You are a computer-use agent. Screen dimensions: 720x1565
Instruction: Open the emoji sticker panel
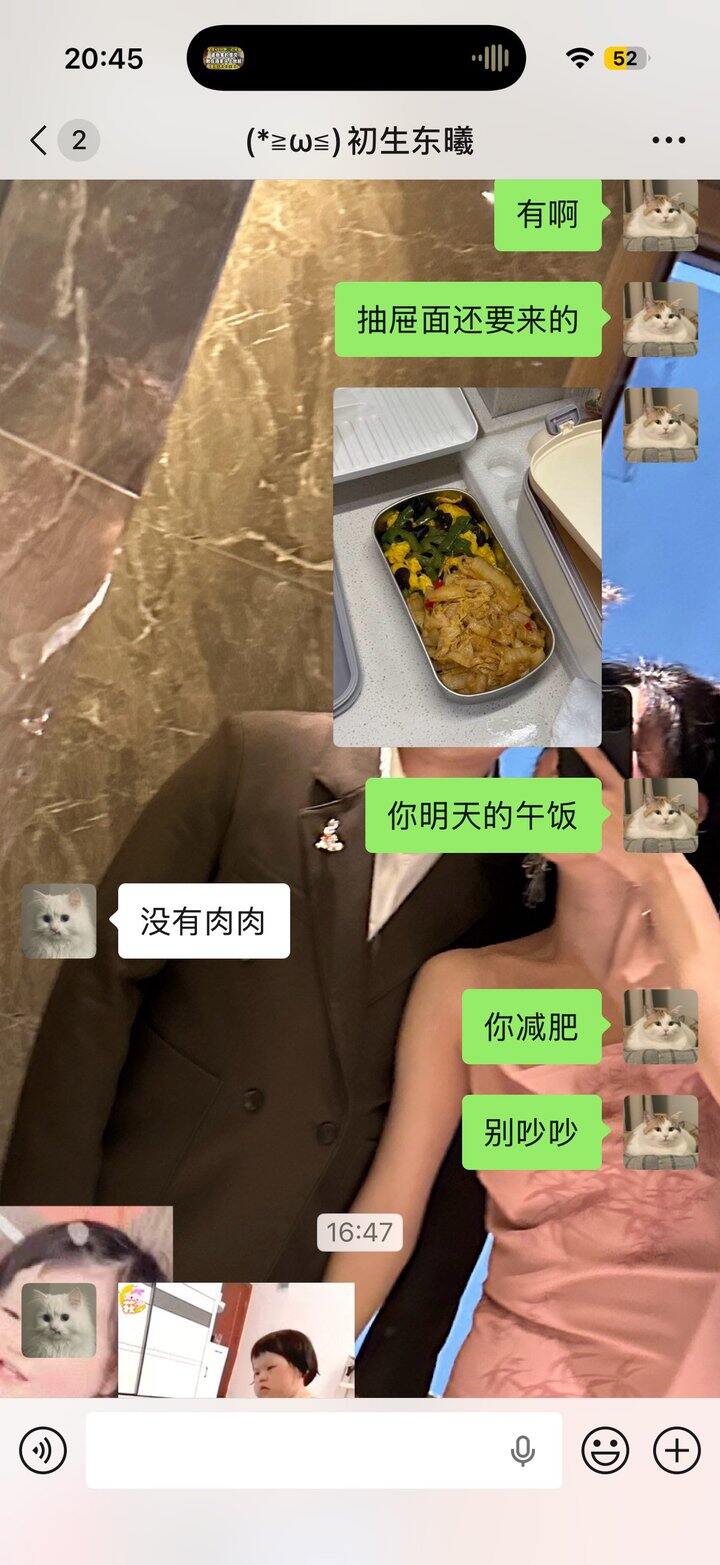click(x=606, y=1450)
